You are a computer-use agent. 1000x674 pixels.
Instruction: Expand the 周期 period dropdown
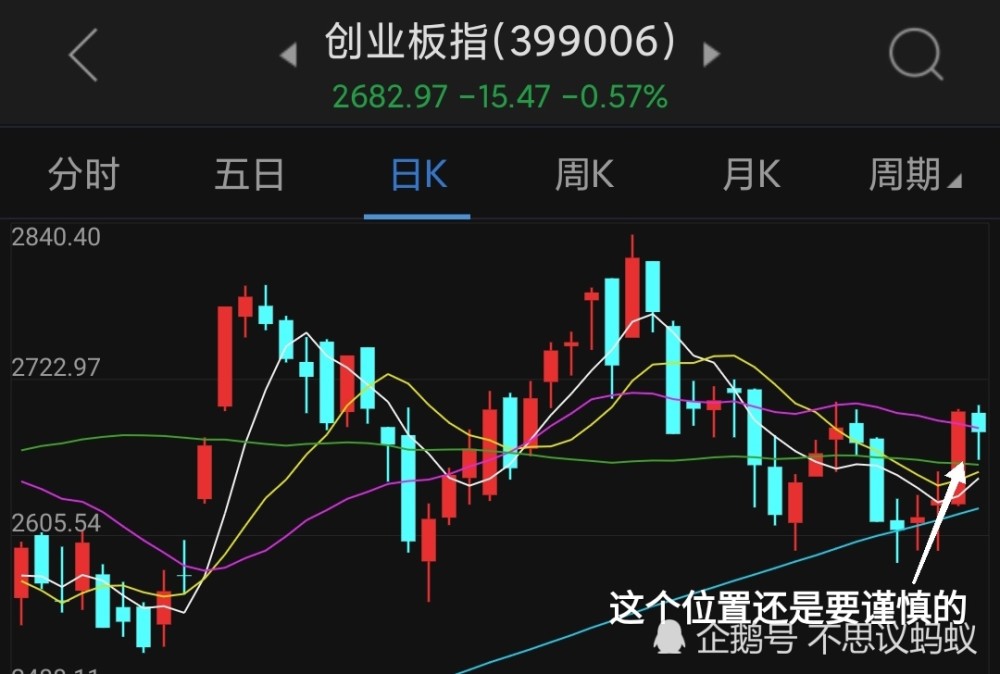click(x=915, y=174)
